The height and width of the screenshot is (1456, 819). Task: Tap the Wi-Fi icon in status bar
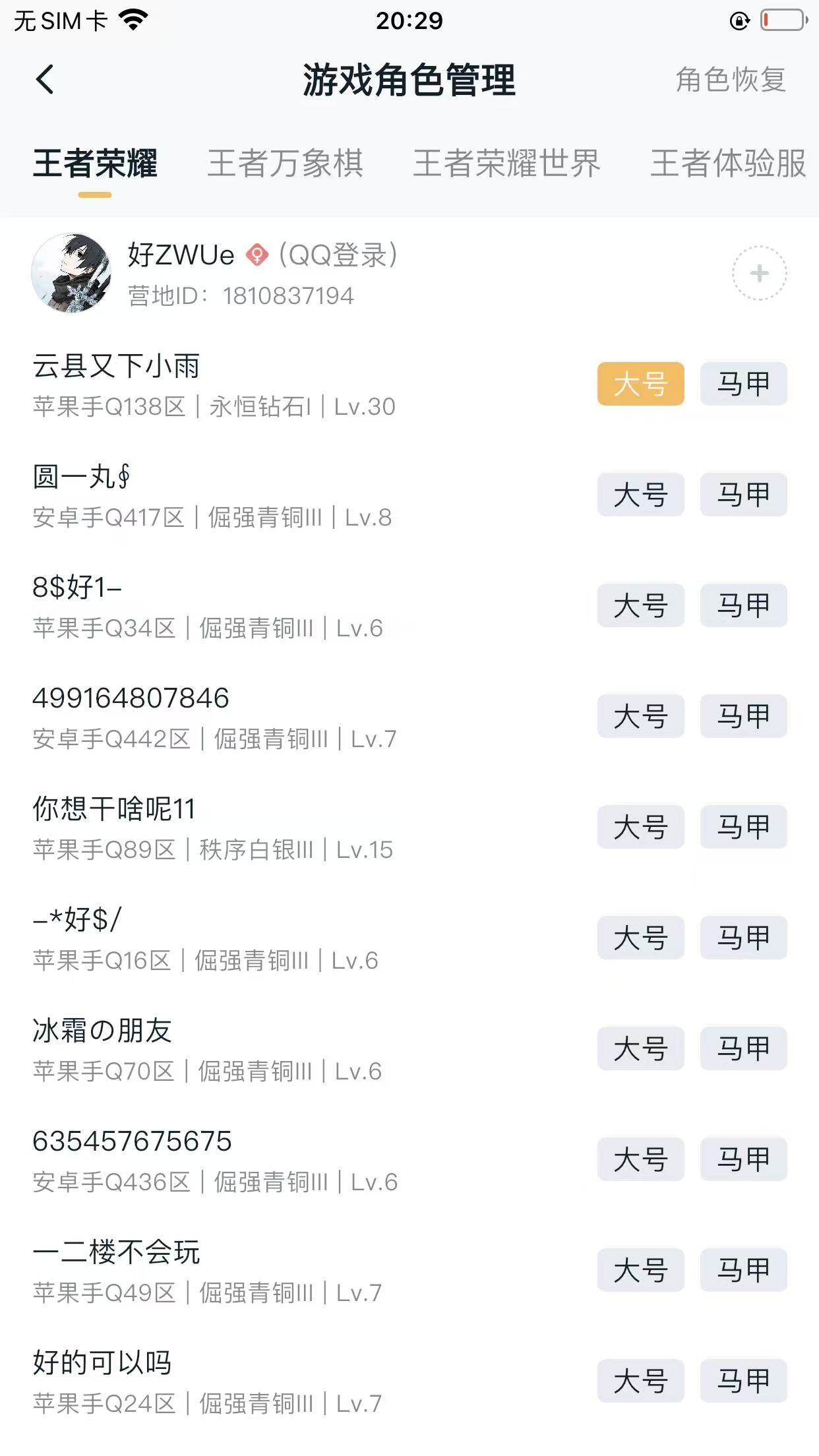click(x=133, y=18)
